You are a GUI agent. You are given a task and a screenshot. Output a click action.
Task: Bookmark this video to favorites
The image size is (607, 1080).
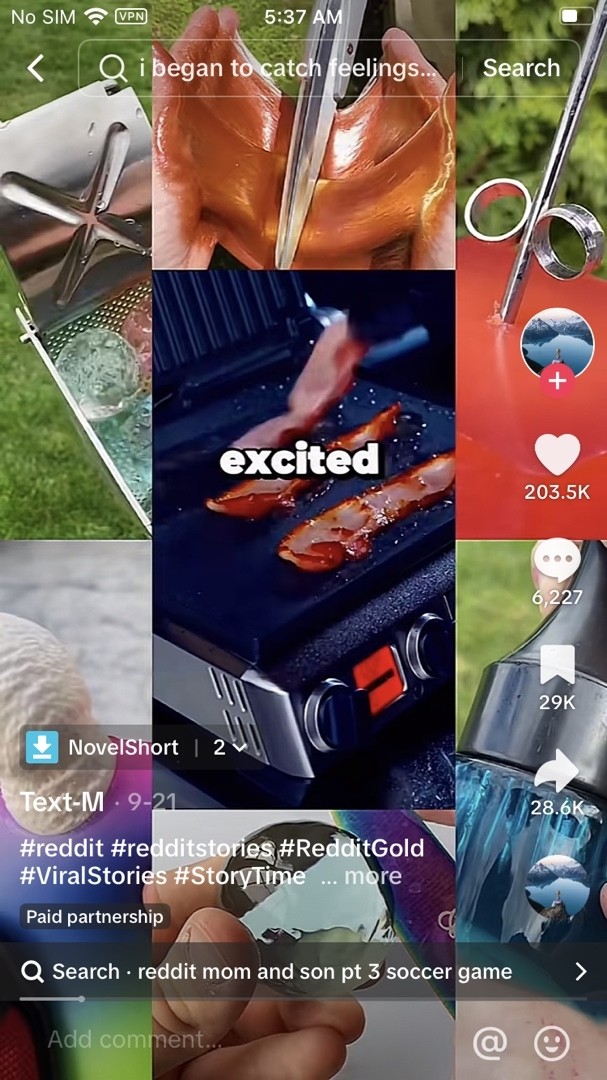tap(557, 665)
